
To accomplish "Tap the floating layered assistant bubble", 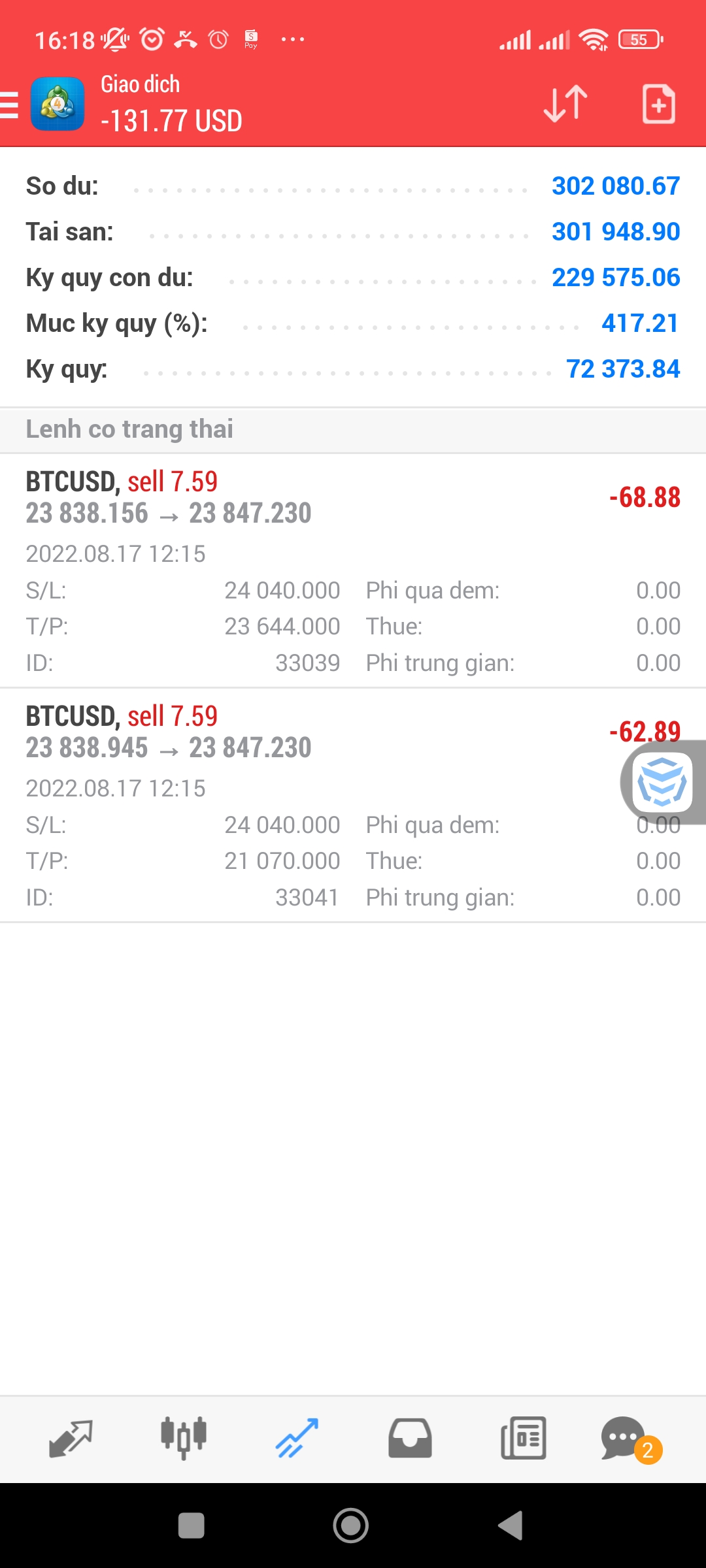I will 663,781.
